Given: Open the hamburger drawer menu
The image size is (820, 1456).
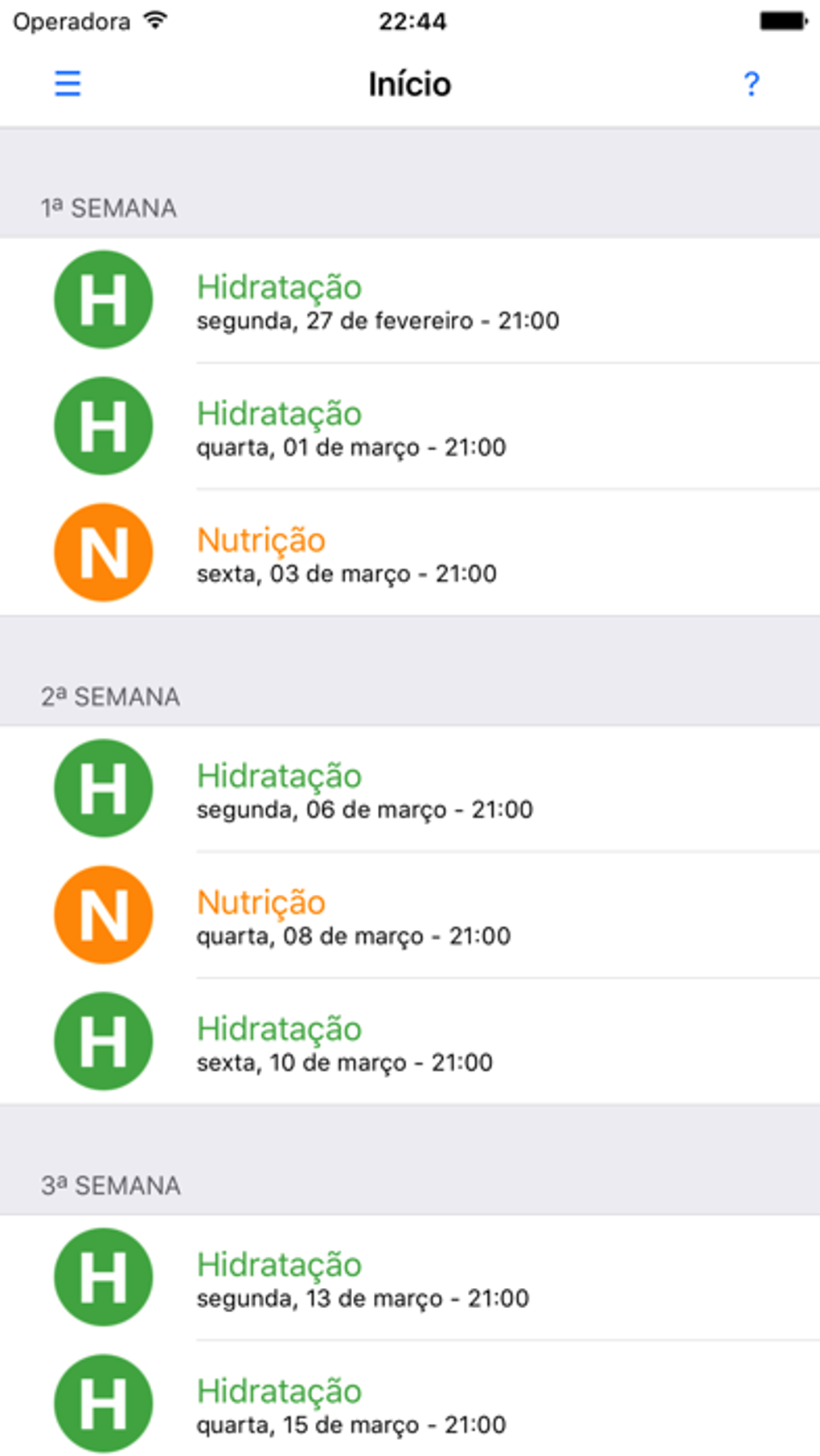Looking at the screenshot, I should coord(68,84).
